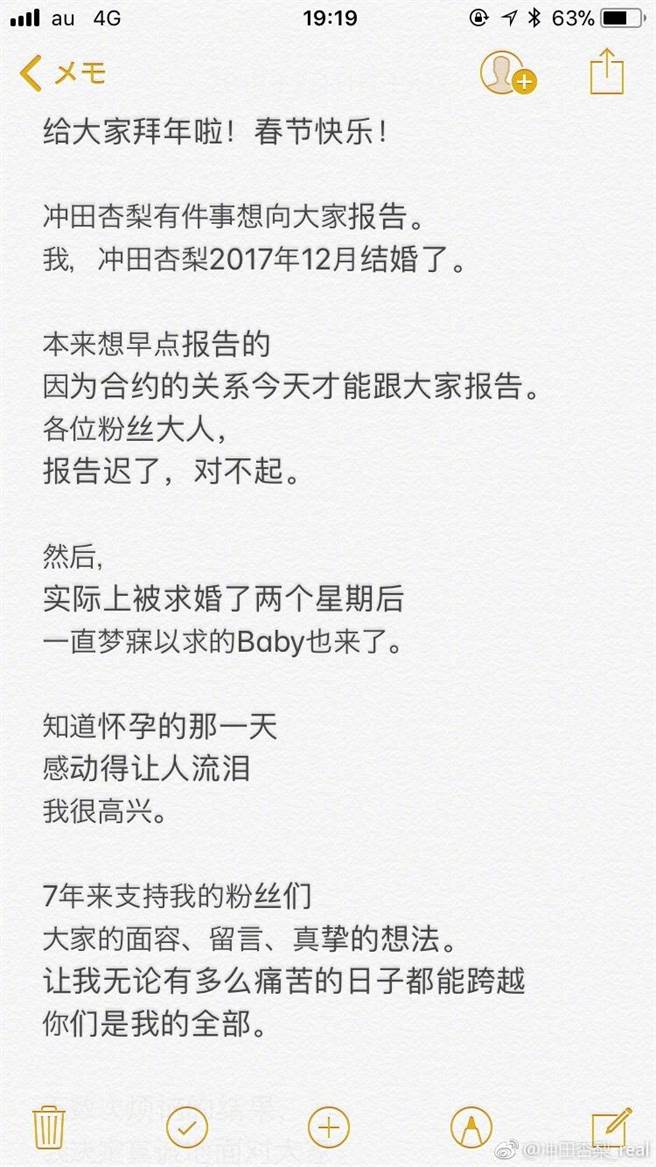Delete this note with the trash icon
Viewport: 656px width, 1167px height.
coord(49,1126)
